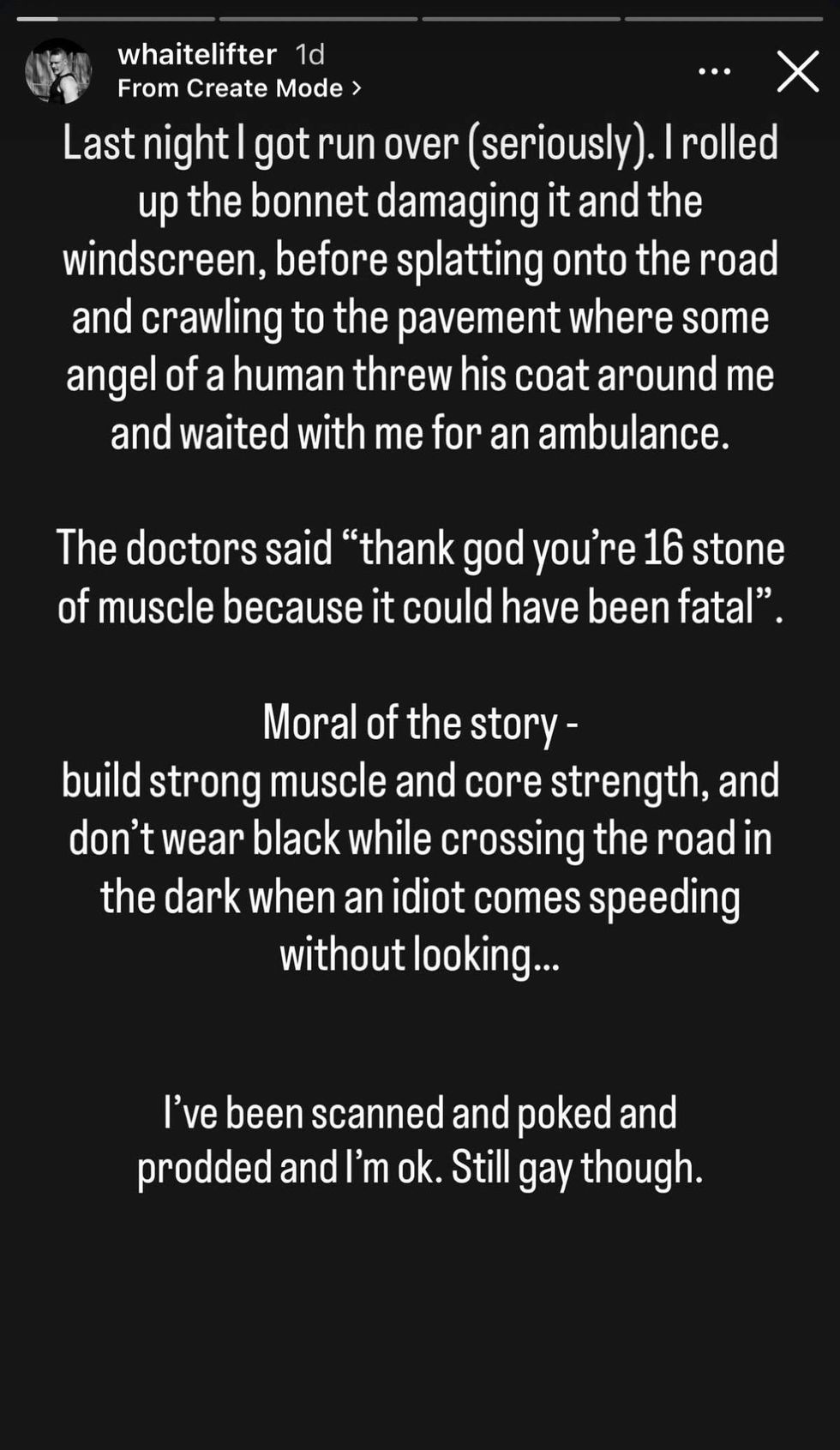This screenshot has height=1450, width=840.
Task: Open the three-dot story options menu
Action: pos(714,72)
